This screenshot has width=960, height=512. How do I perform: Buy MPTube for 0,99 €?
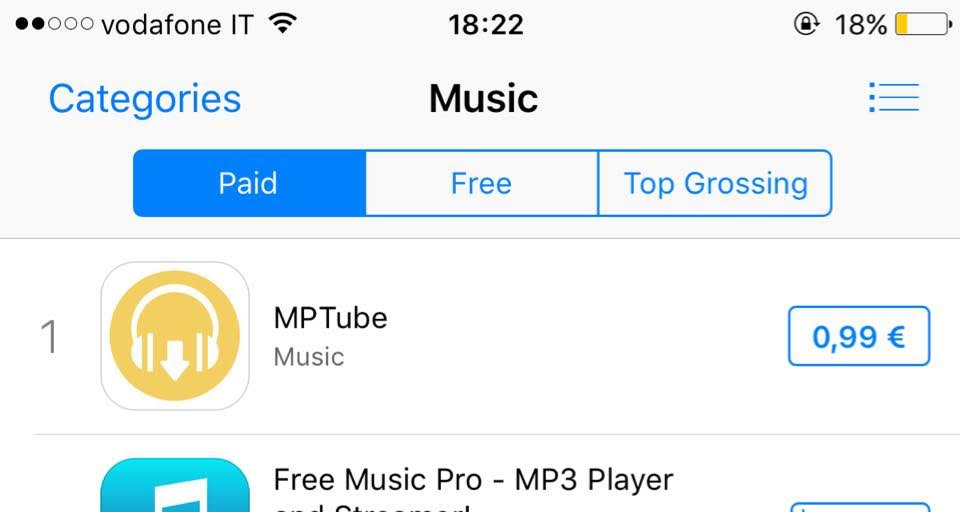pyautogui.click(x=859, y=337)
